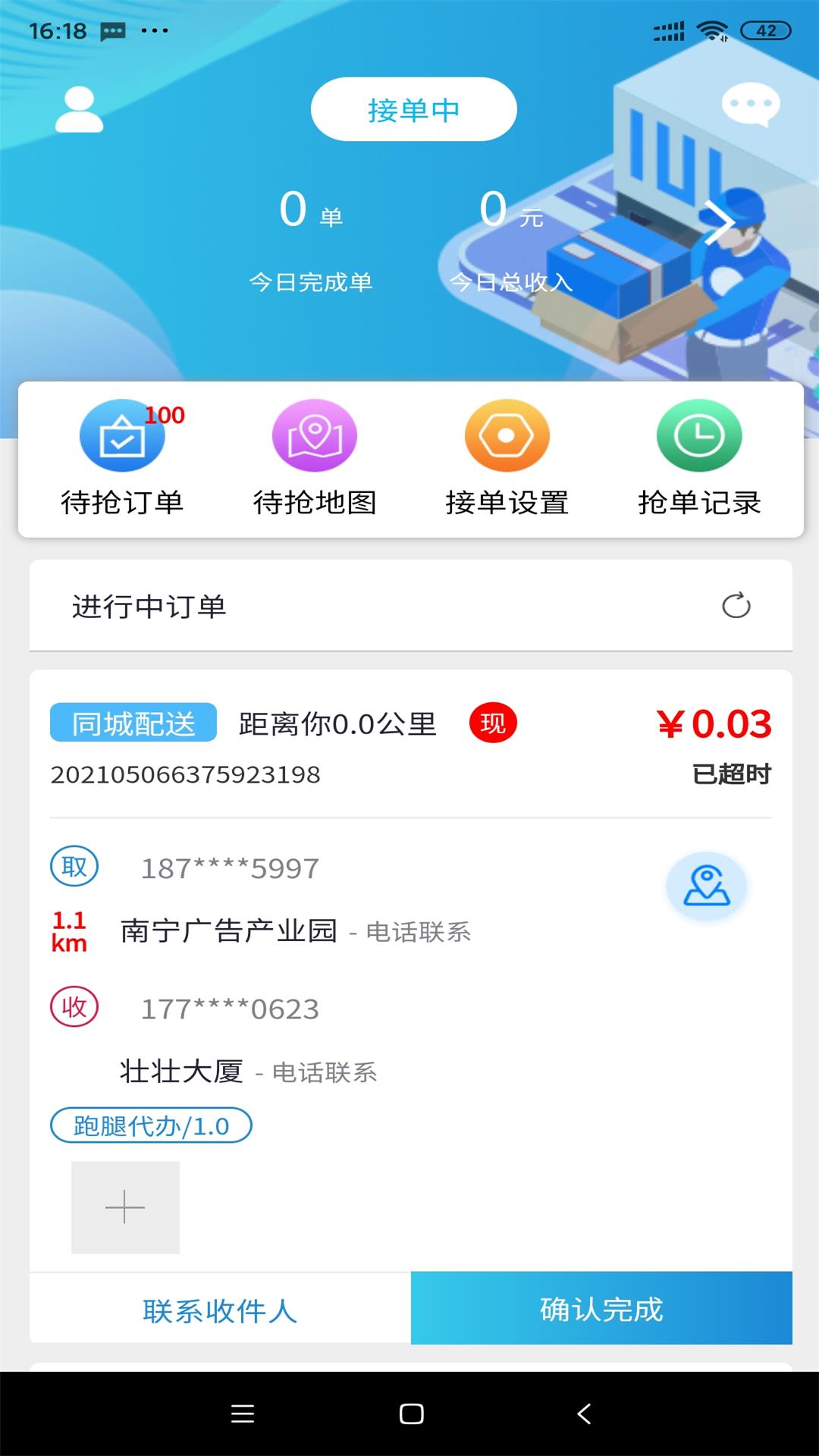Add a photo with the plus tile
The height and width of the screenshot is (1456, 819).
tap(125, 1207)
